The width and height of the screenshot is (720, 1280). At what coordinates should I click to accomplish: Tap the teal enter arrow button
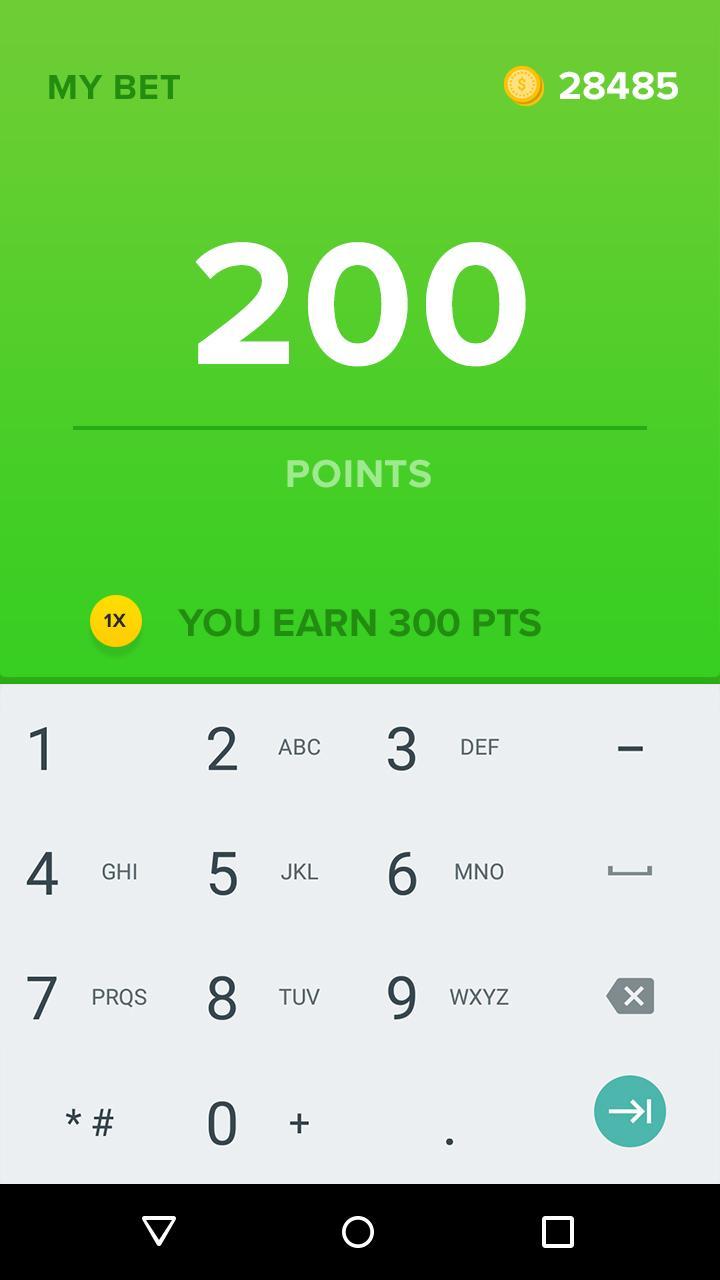click(x=629, y=1110)
